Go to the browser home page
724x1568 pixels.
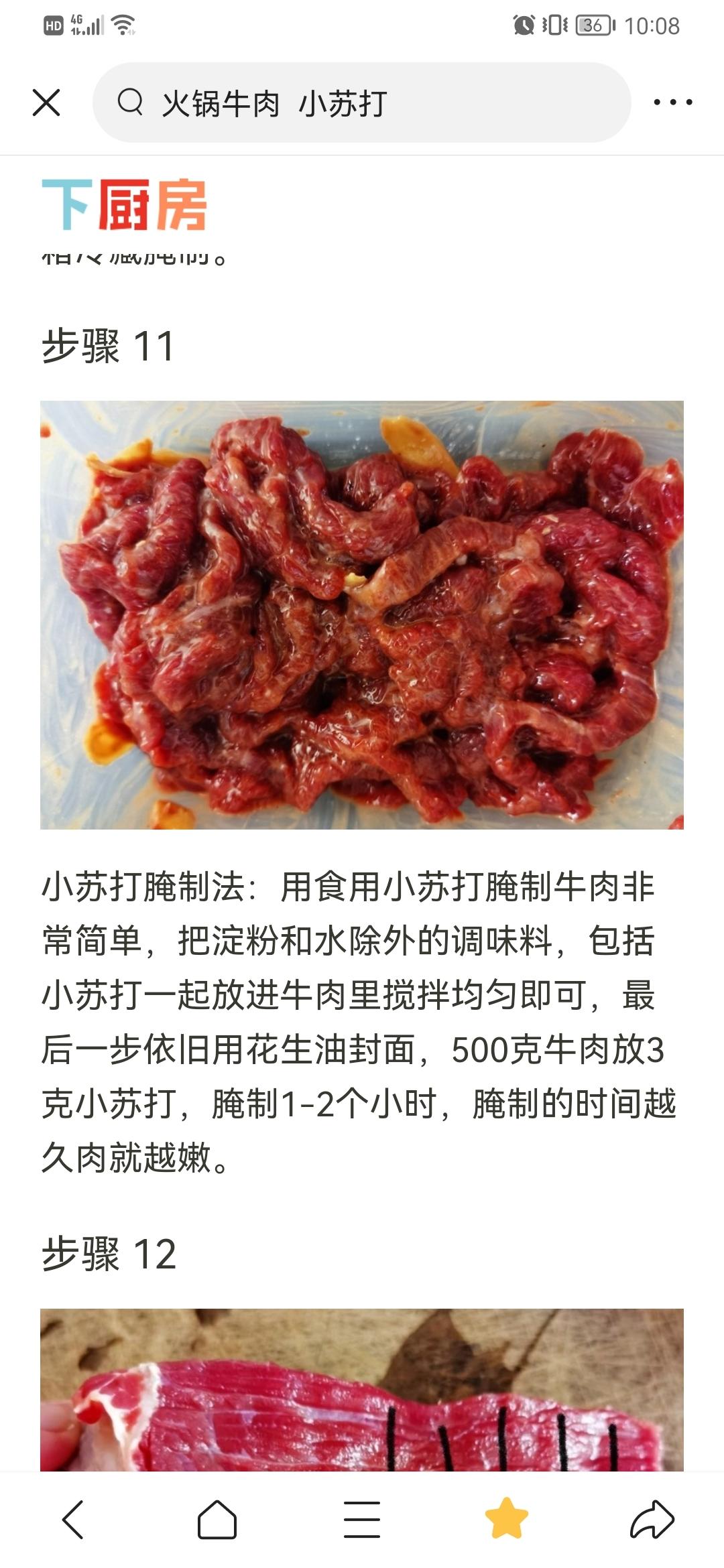[x=217, y=1519]
